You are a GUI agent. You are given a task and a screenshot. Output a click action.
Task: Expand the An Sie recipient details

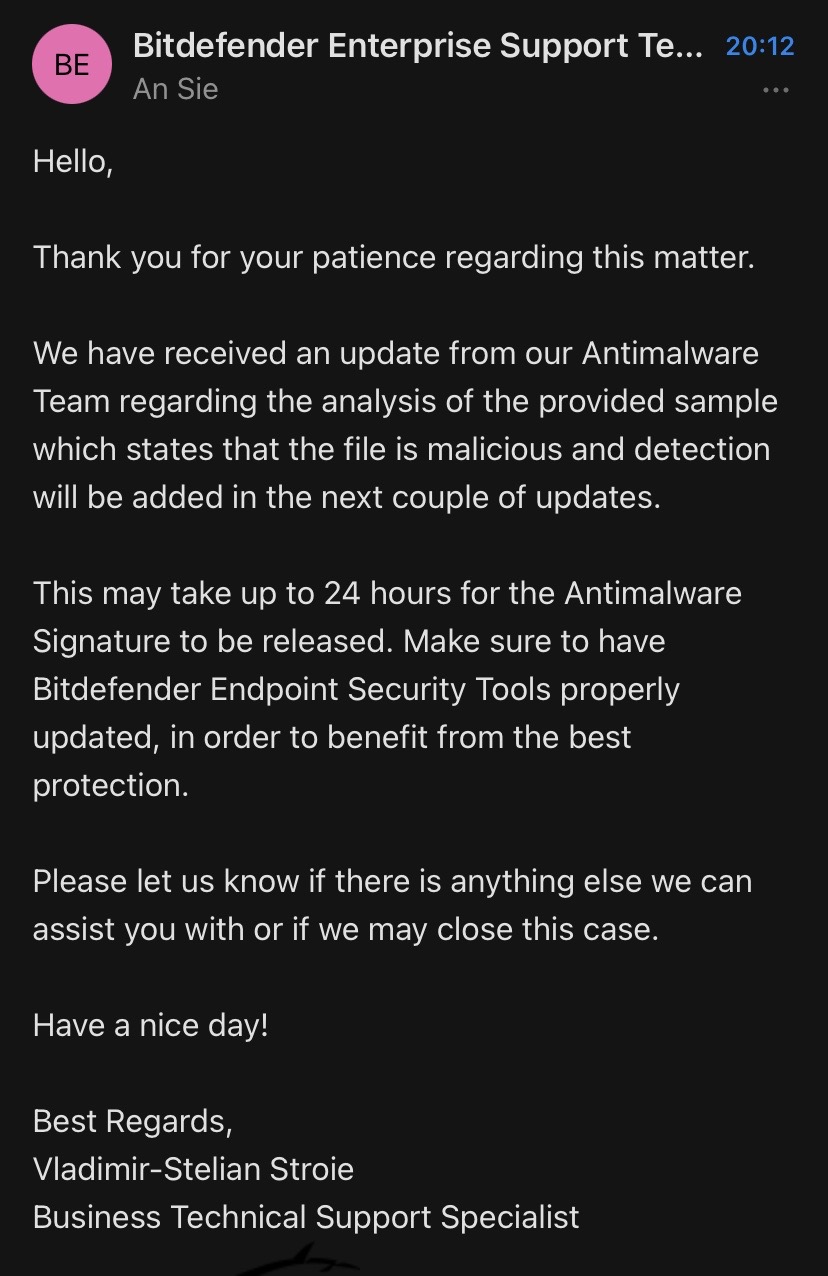[x=176, y=89]
